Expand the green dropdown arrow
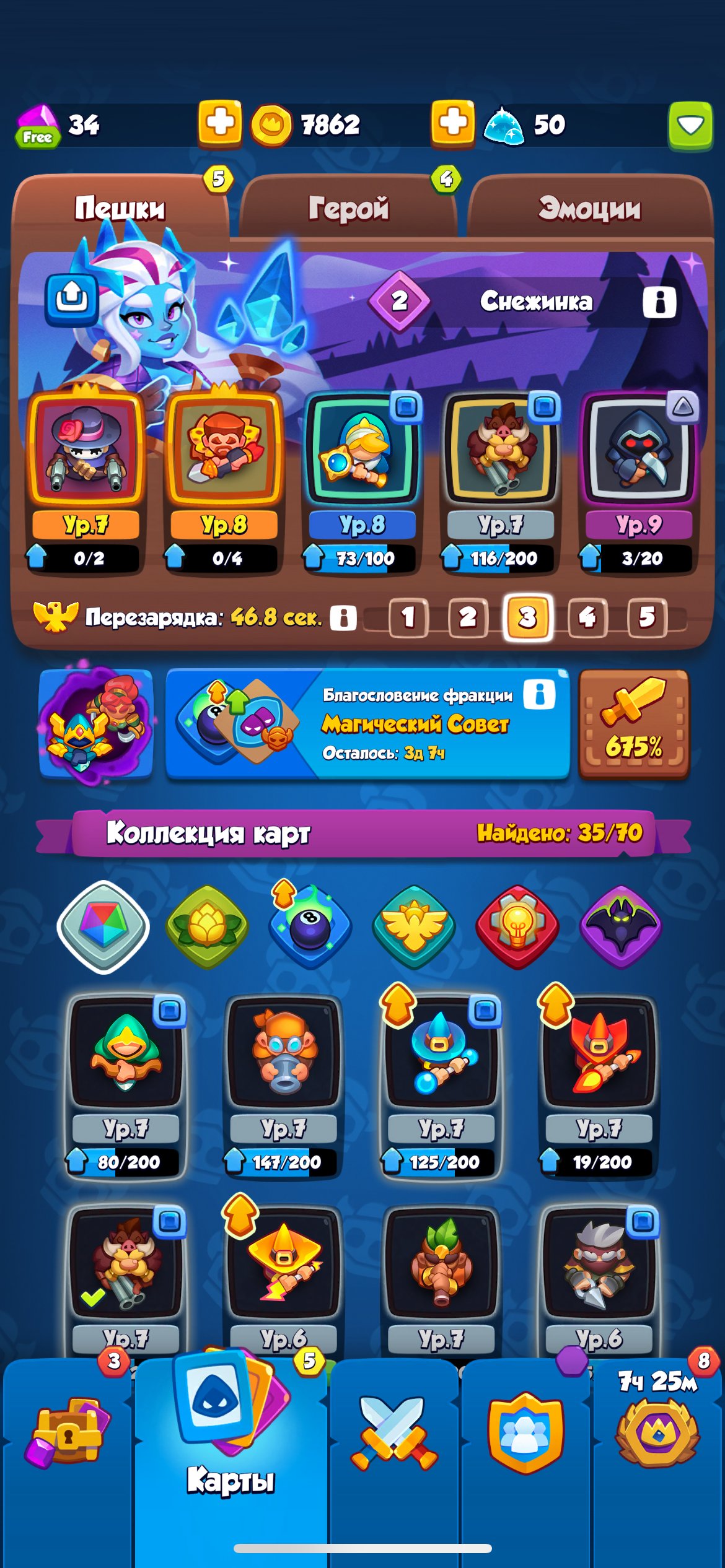 [690, 126]
